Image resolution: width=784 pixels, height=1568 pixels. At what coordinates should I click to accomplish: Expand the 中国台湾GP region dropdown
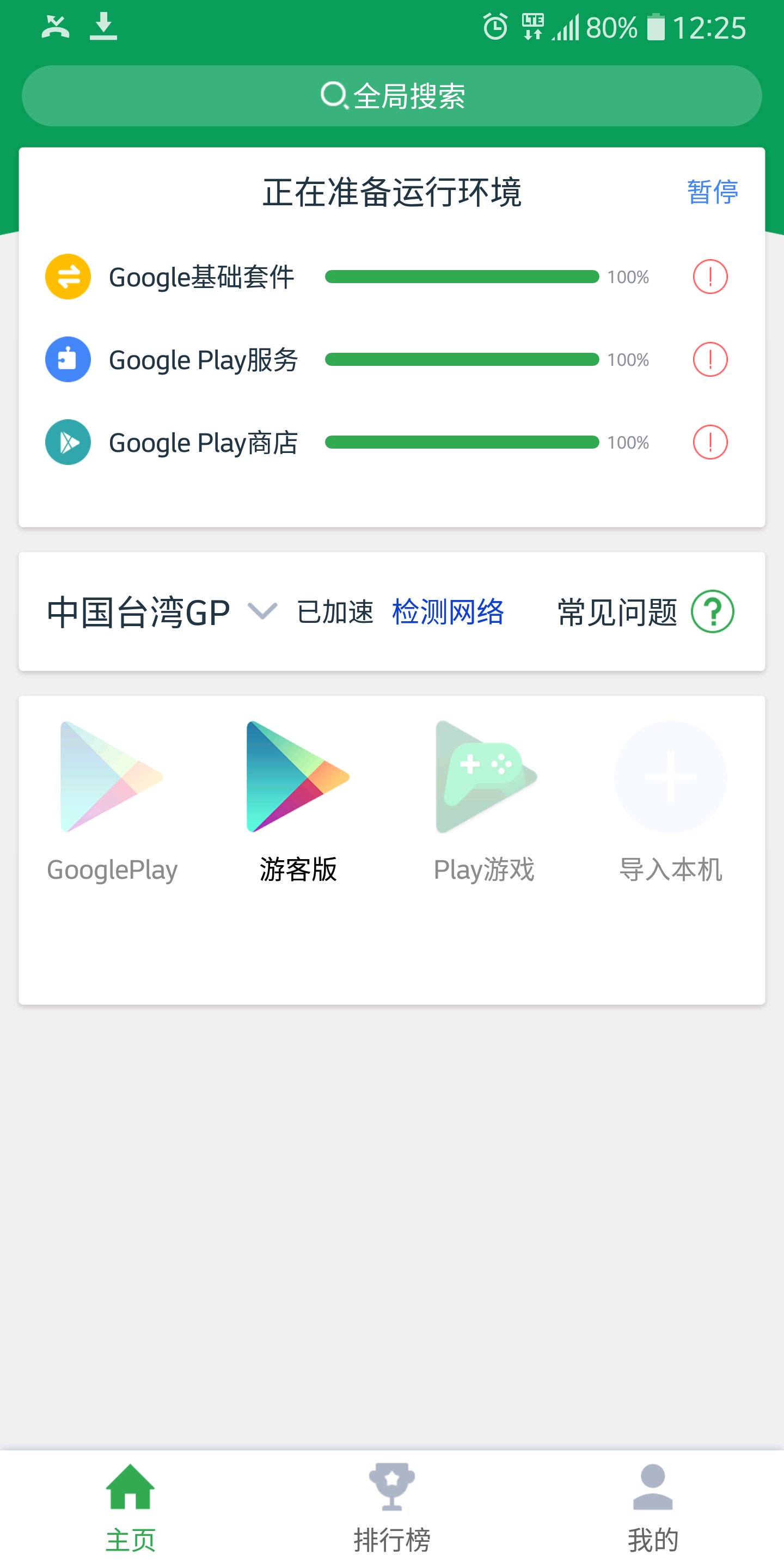tap(162, 612)
